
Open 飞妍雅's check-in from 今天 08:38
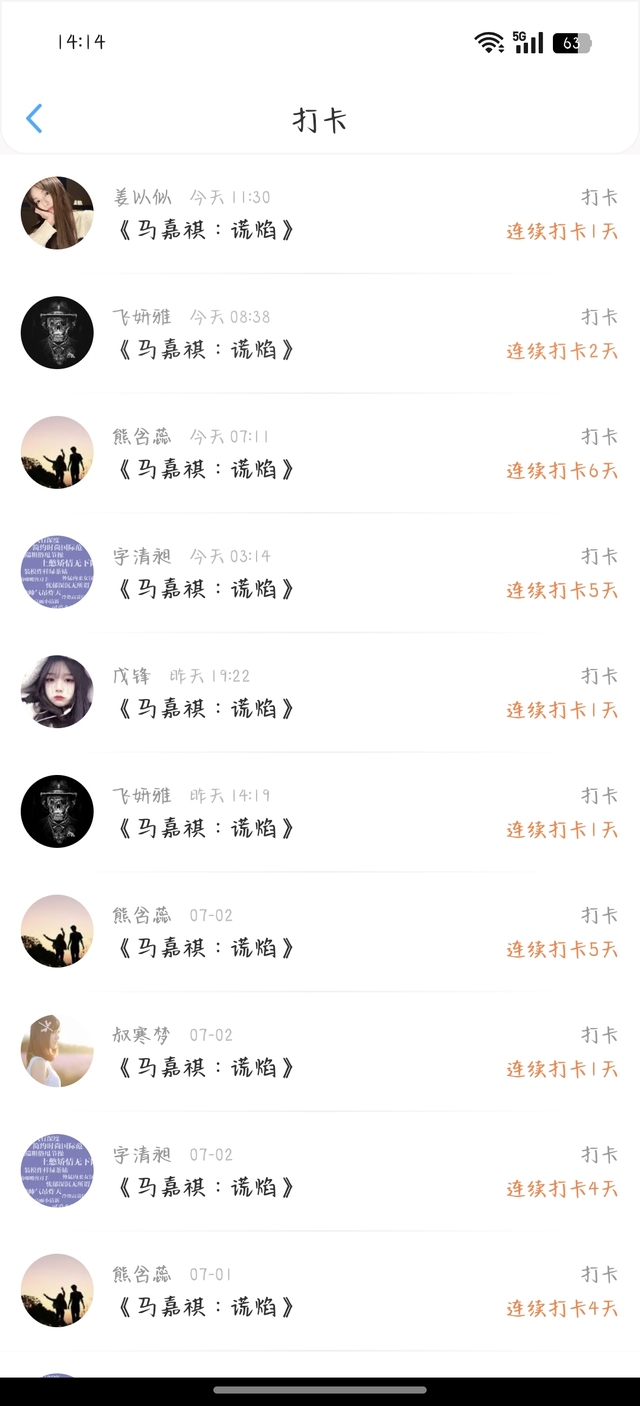pyautogui.click(x=320, y=333)
